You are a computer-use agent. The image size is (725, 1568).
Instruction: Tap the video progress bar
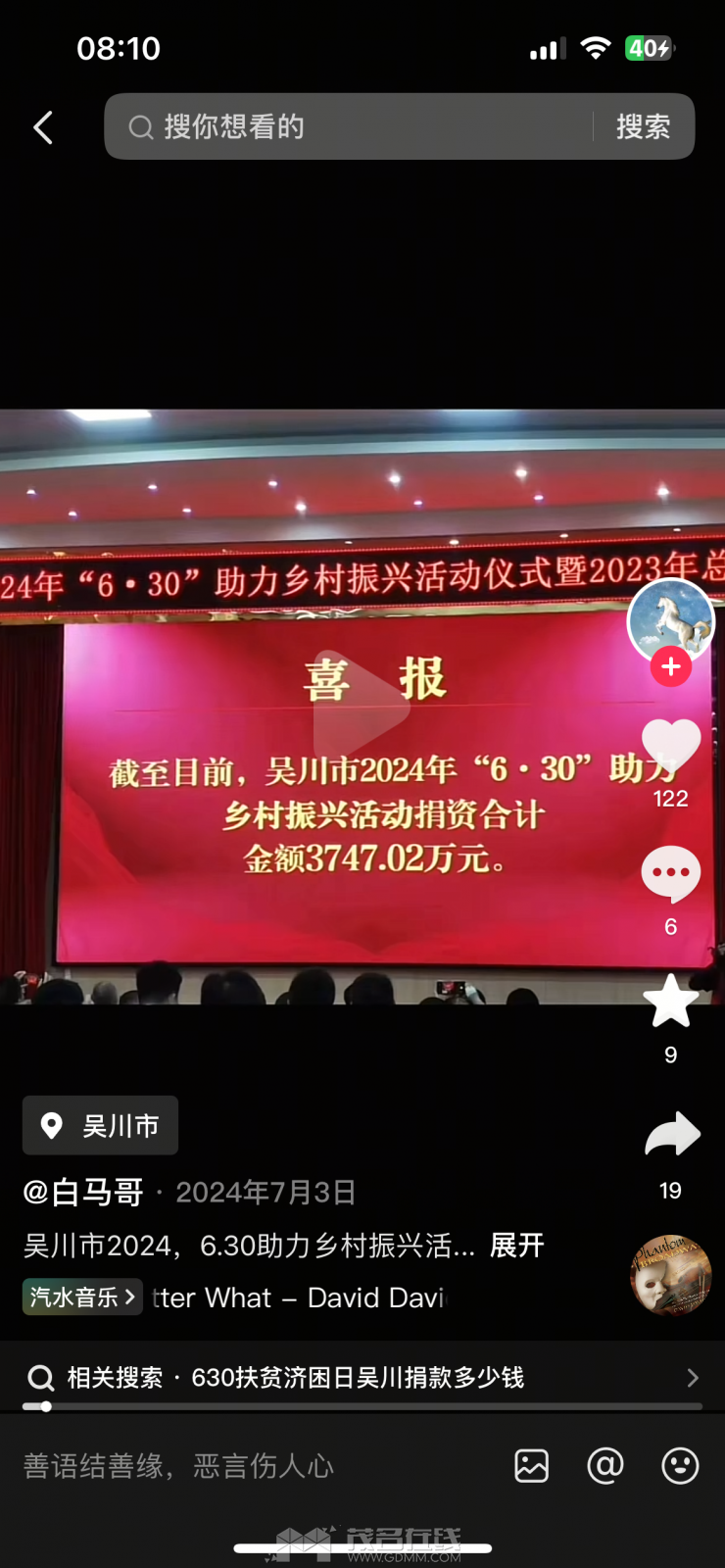click(x=362, y=1406)
